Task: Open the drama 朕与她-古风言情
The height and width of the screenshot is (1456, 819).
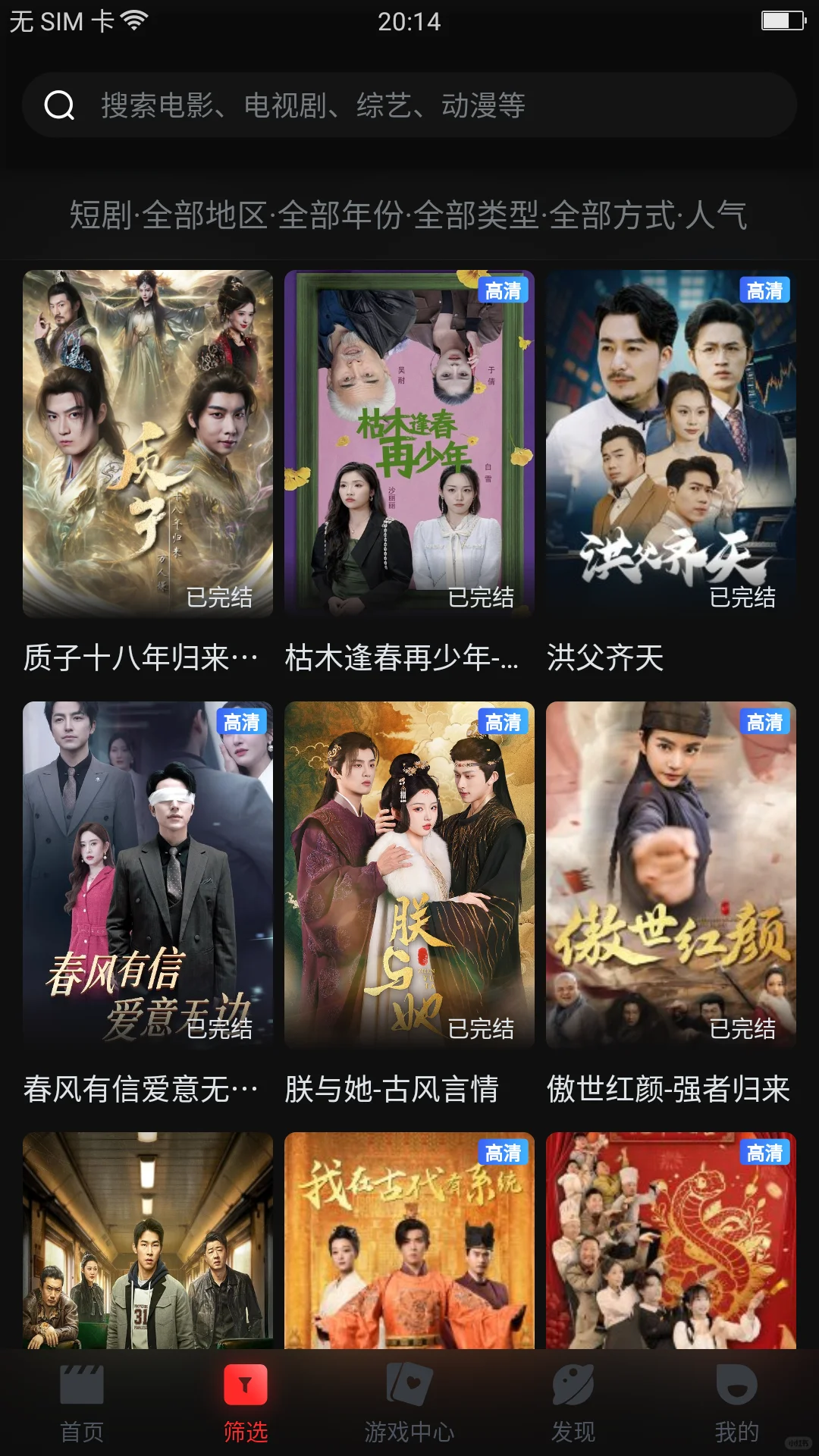Action: coord(409,874)
